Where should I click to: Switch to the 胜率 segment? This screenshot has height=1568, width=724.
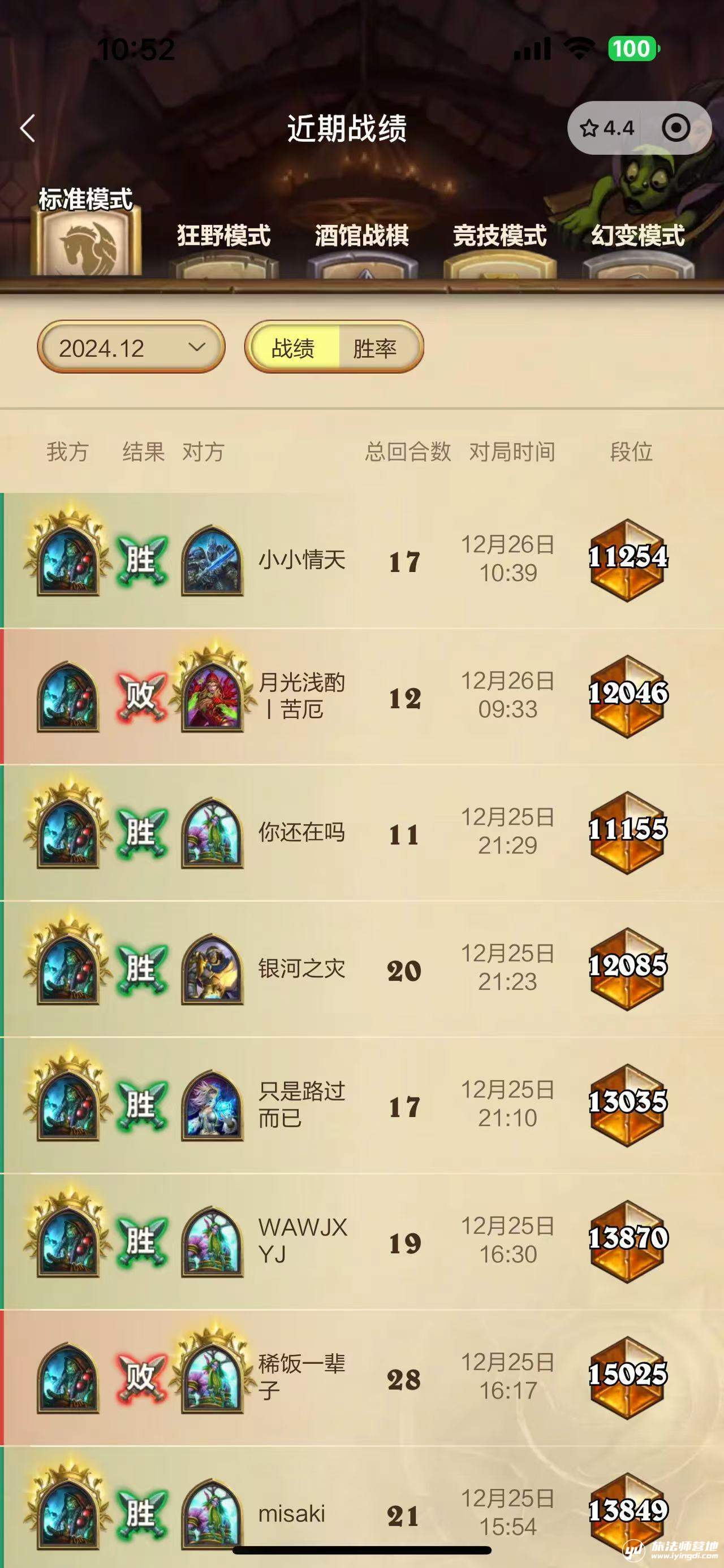click(375, 348)
